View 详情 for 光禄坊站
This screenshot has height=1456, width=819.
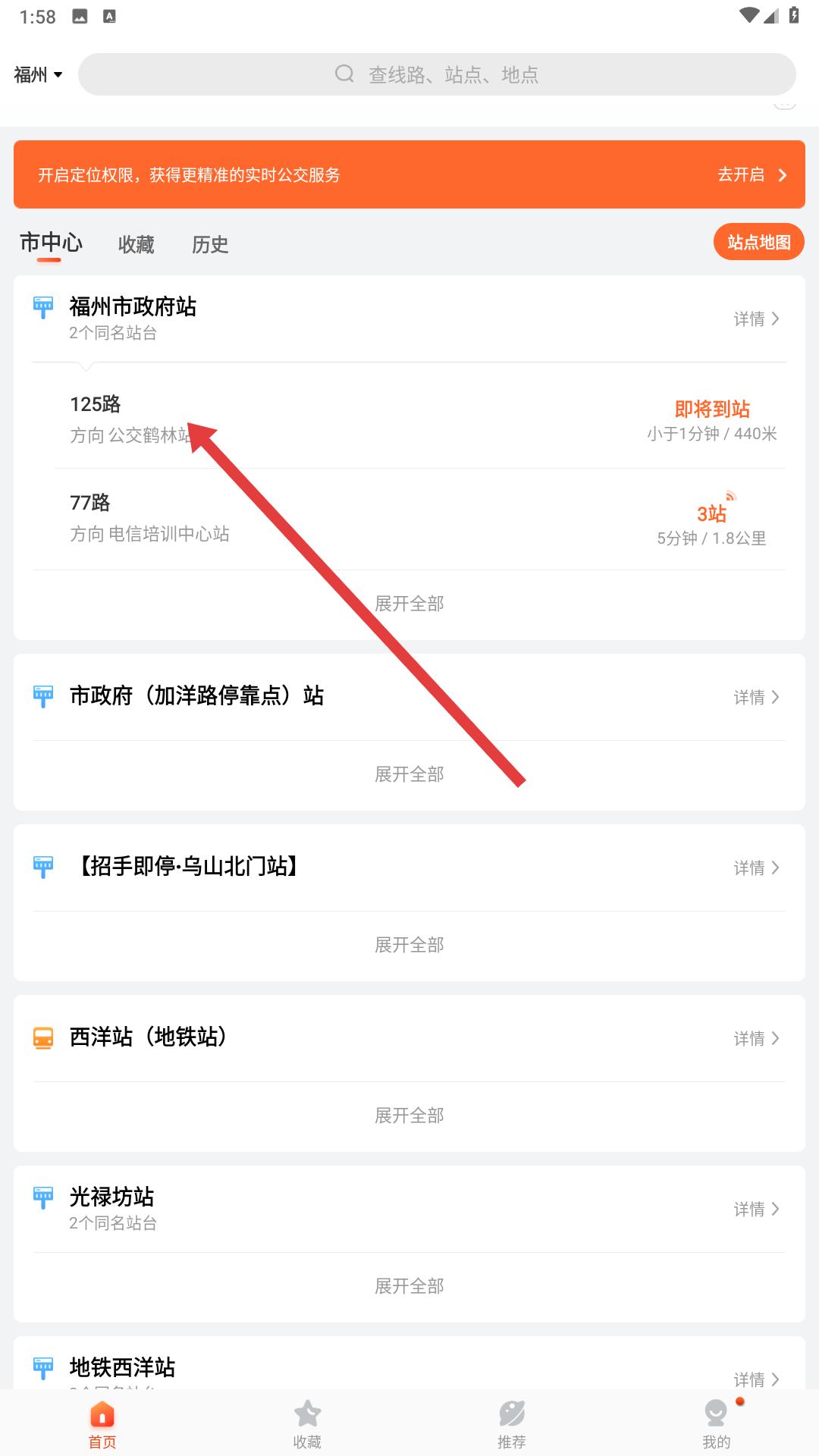click(x=756, y=1210)
